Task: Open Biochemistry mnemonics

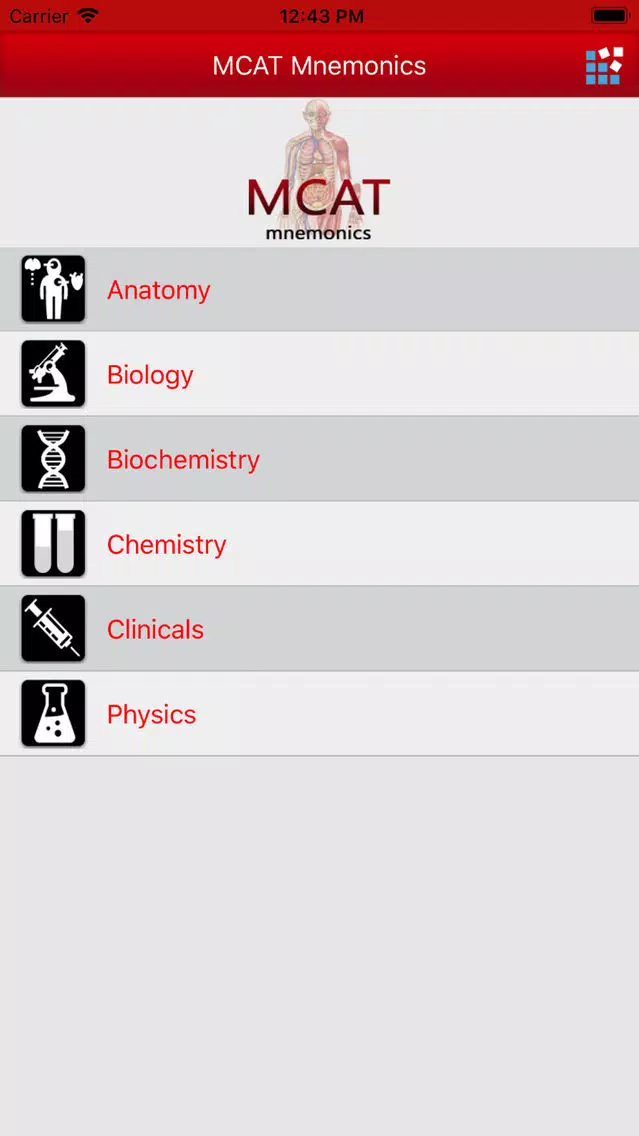Action: click(320, 459)
